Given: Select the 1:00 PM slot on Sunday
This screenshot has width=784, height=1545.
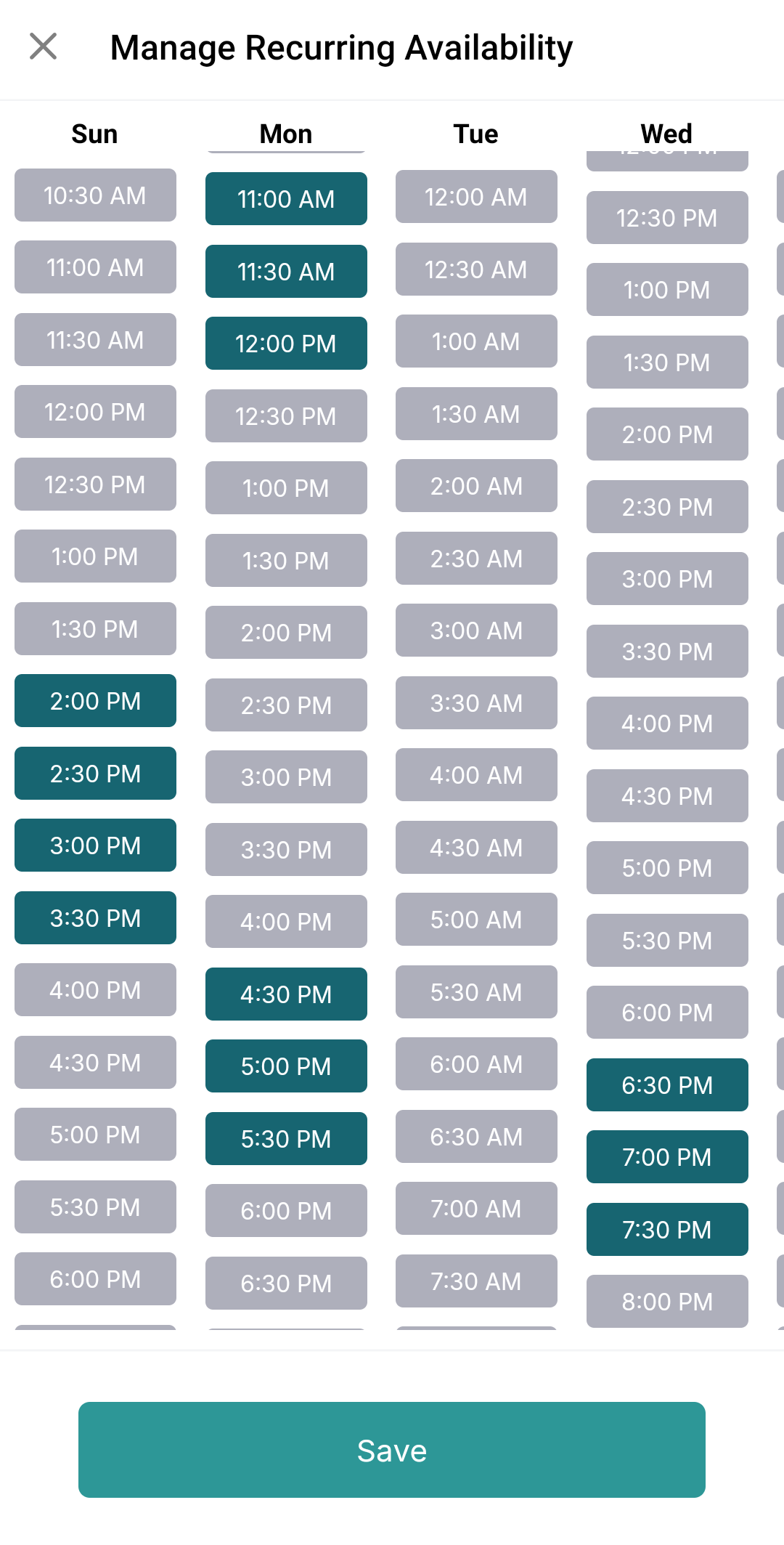Looking at the screenshot, I should click(x=95, y=556).
